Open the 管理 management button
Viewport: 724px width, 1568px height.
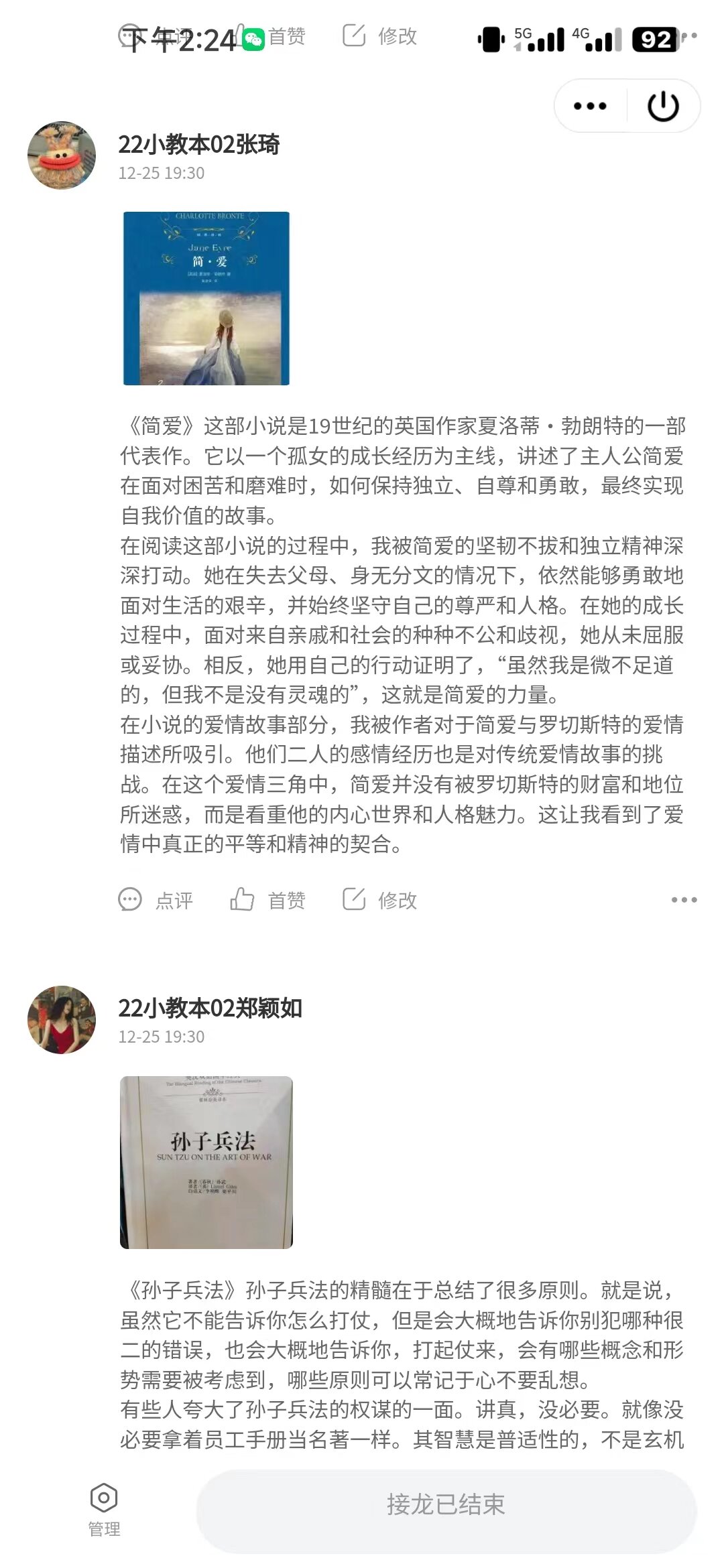(104, 1509)
